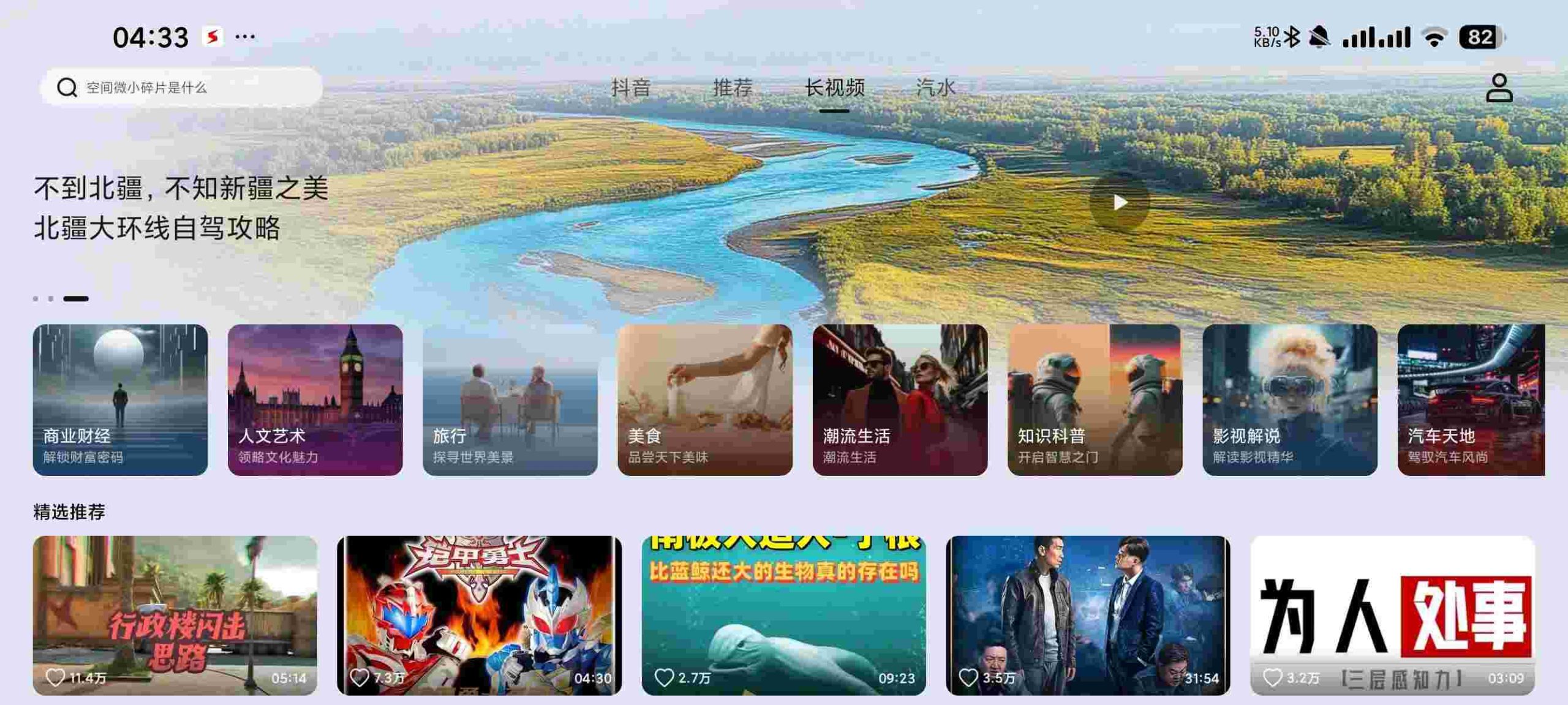Open the 人文艺术 category card
The width and height of the screenshot is (1568, 705).
pyautogui.click(x=315, y=399)
